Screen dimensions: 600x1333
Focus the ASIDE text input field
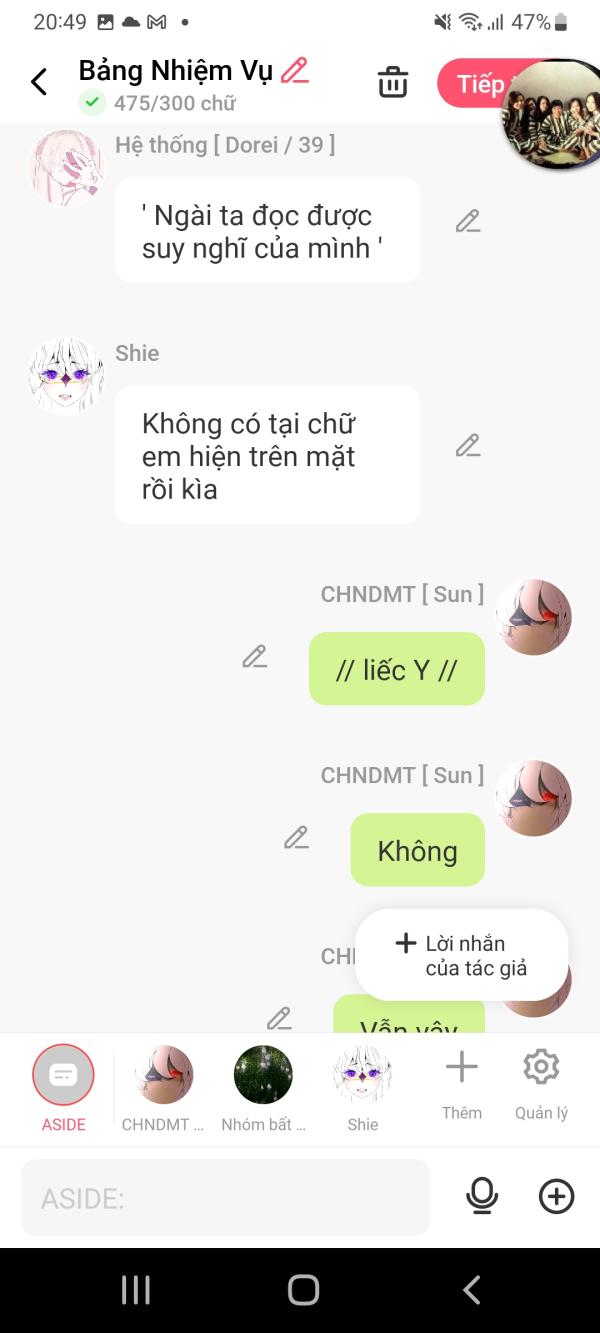(x=225, y=1197)
